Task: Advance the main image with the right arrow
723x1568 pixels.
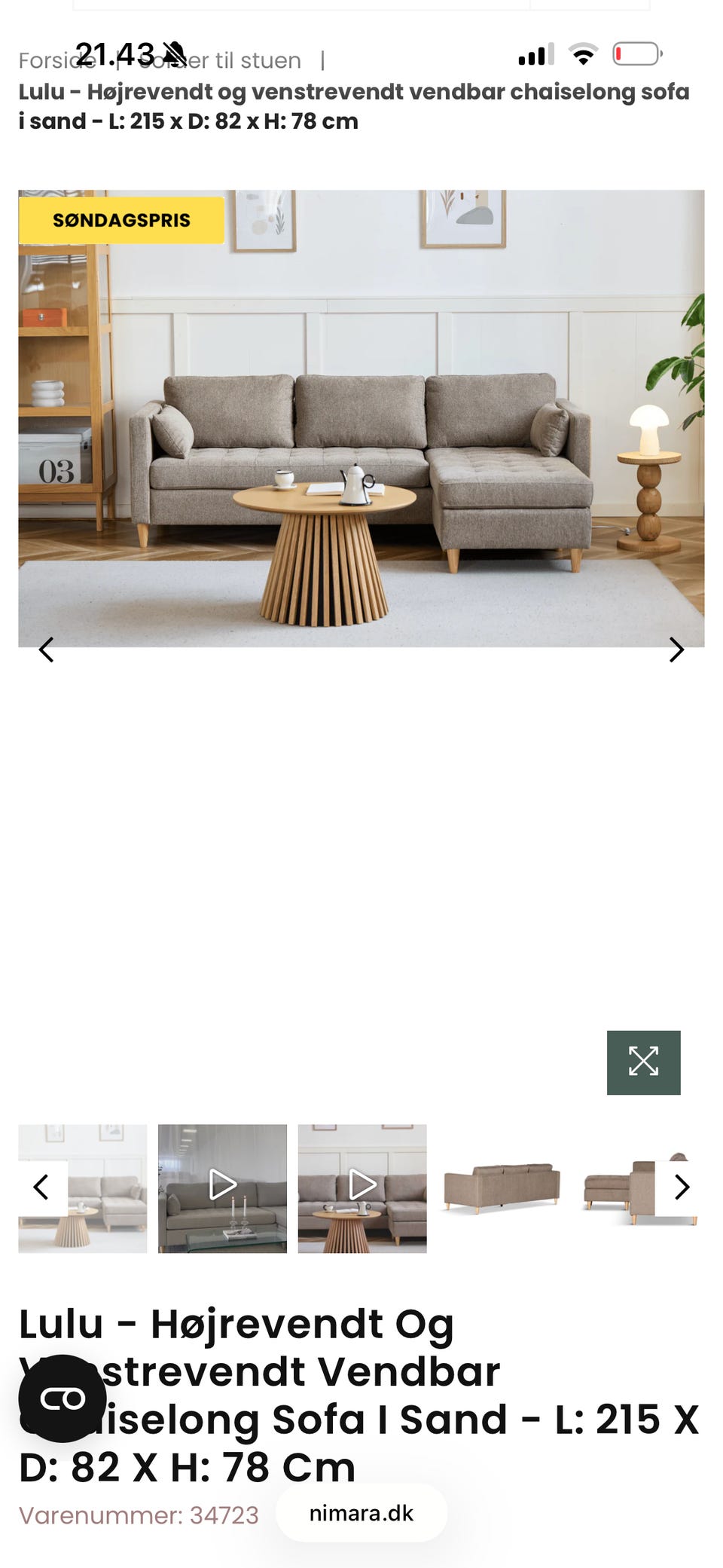Action: [x=676, y=650]
